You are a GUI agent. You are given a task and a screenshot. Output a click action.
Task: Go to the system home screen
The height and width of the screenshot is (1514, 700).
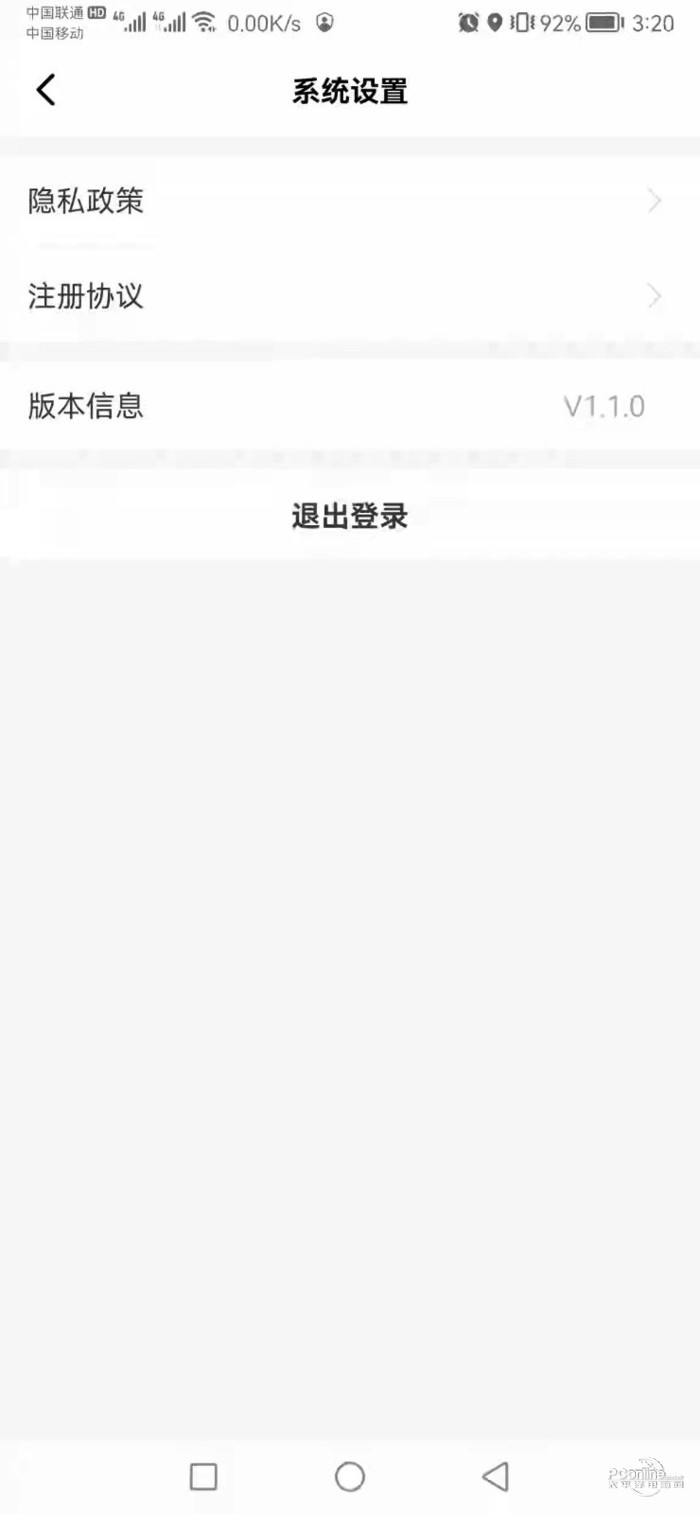click(x=349, y=1476)
